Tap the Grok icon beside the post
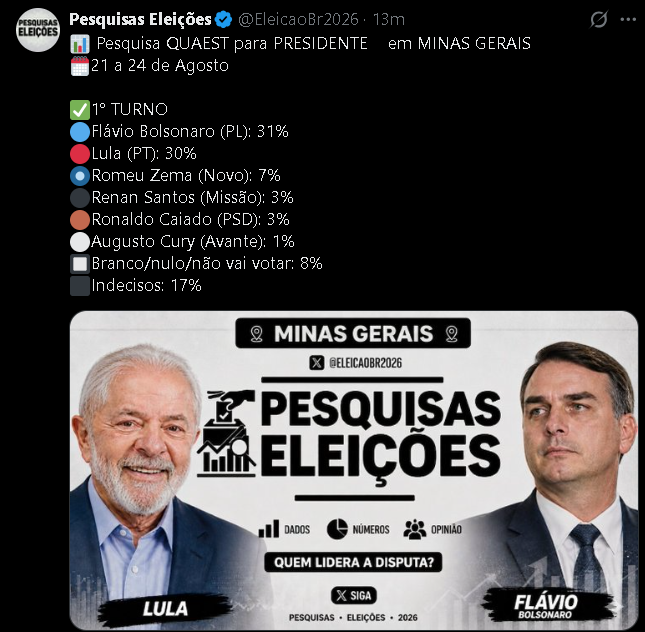 (x=599, y=19)
